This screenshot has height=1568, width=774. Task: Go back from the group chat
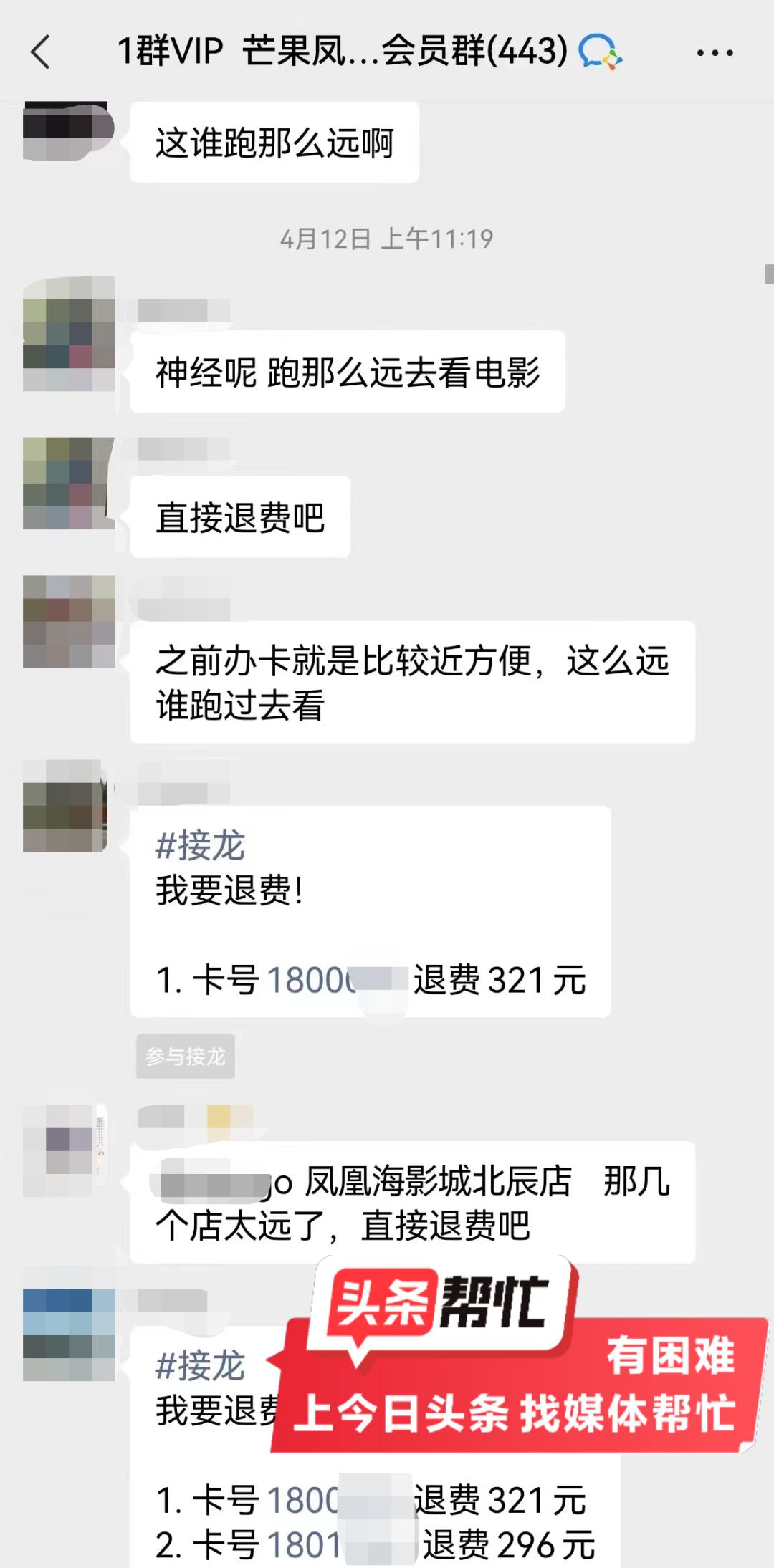(x=41, y=52)
